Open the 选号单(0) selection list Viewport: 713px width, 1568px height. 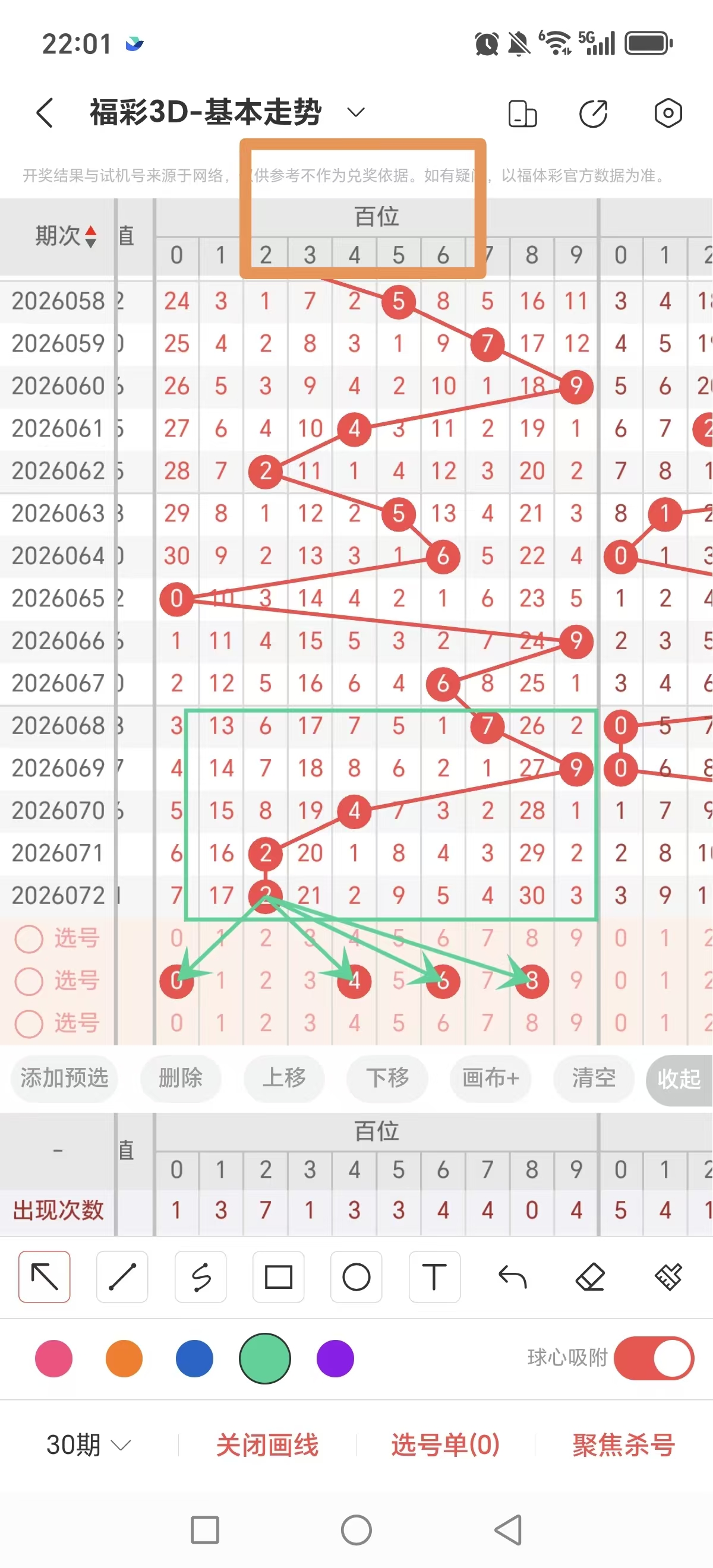click(445, 1444)
